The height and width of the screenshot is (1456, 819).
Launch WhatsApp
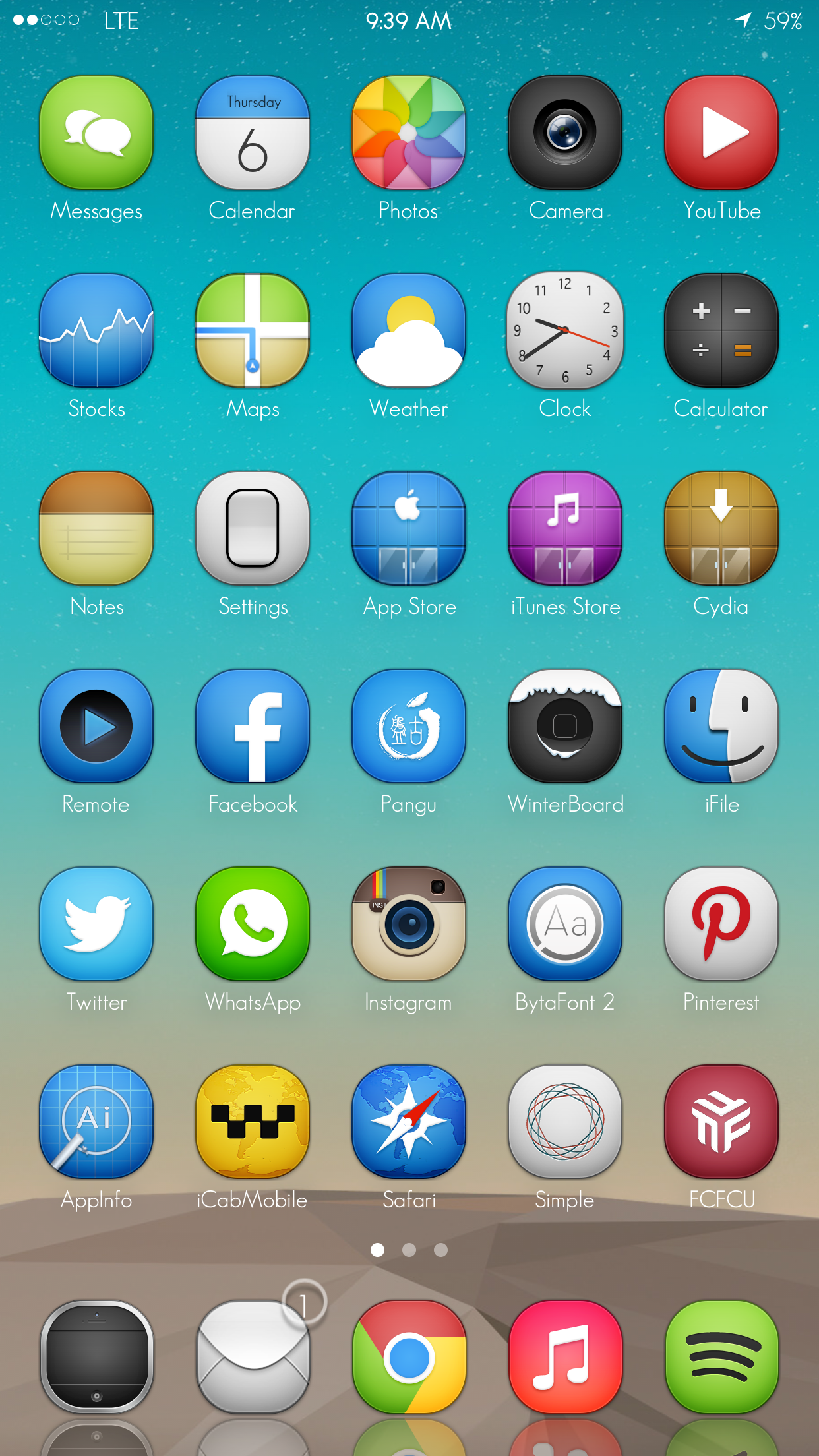(253, 924)
